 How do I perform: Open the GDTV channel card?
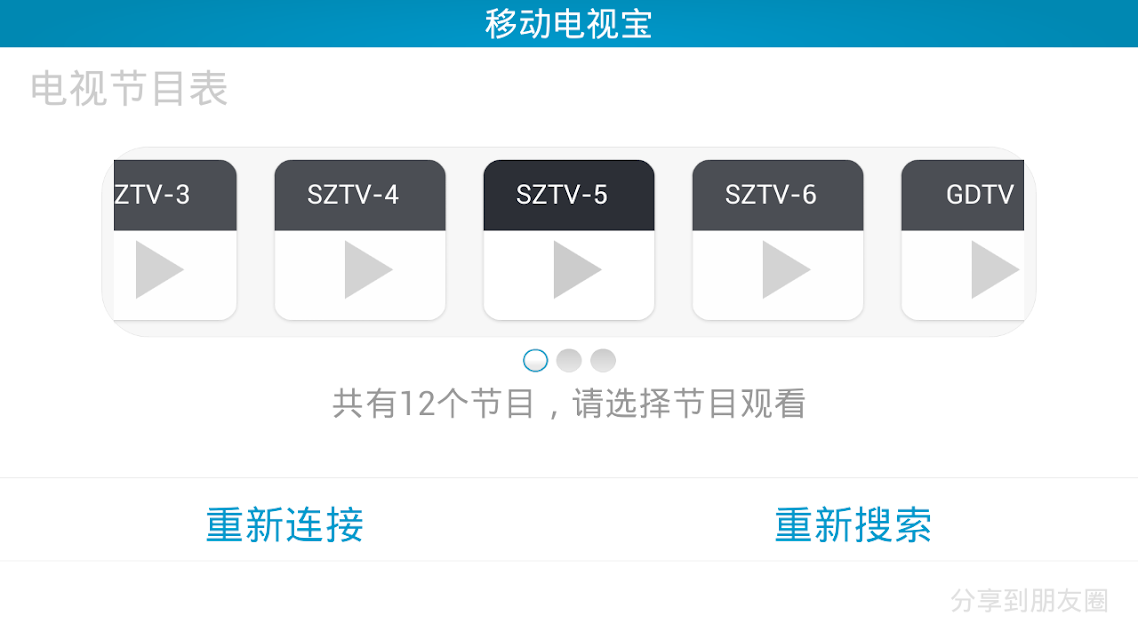click(962, 240)
